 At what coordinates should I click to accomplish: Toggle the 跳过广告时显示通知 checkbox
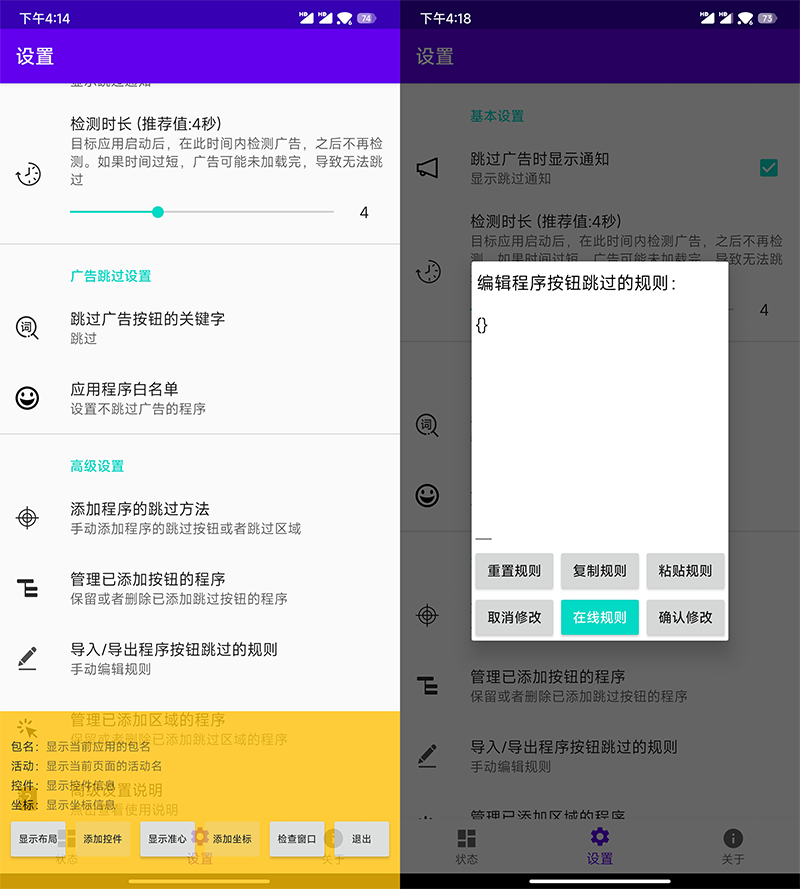[x=768, y=167]
